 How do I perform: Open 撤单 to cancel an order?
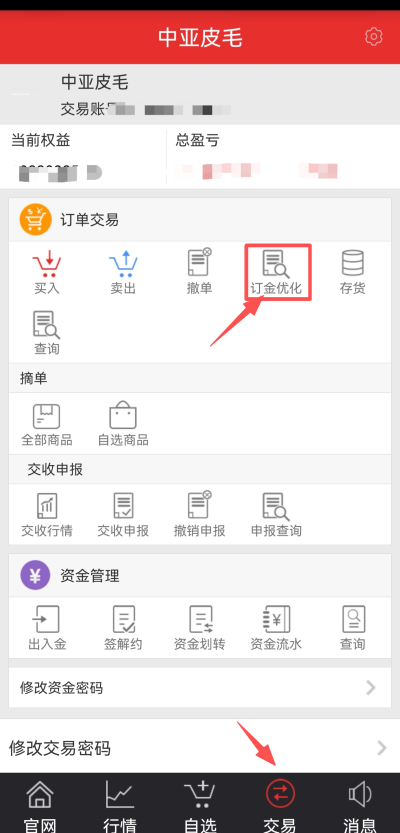coord(199,272)
